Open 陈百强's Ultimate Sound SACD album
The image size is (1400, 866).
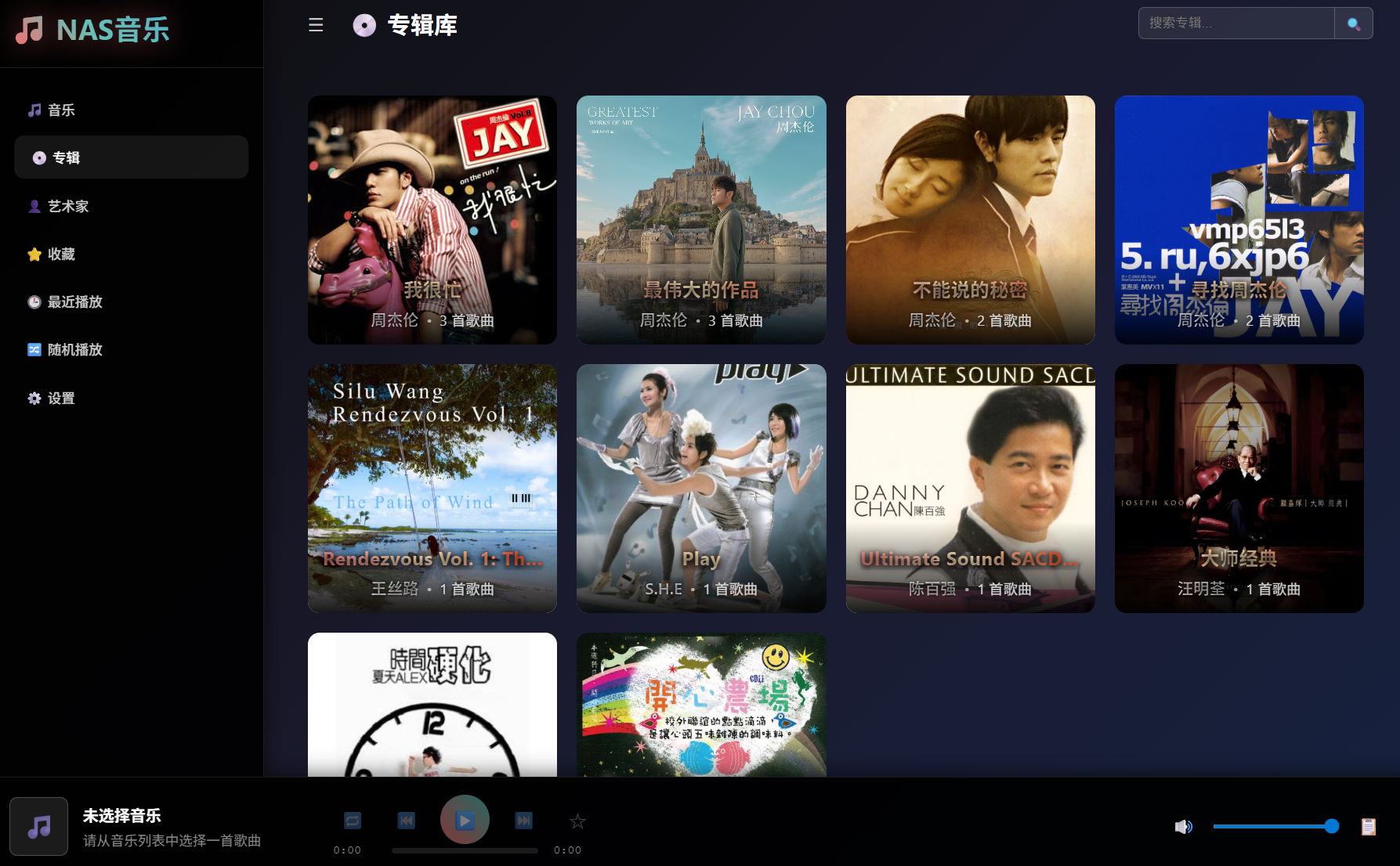[970, 488]
